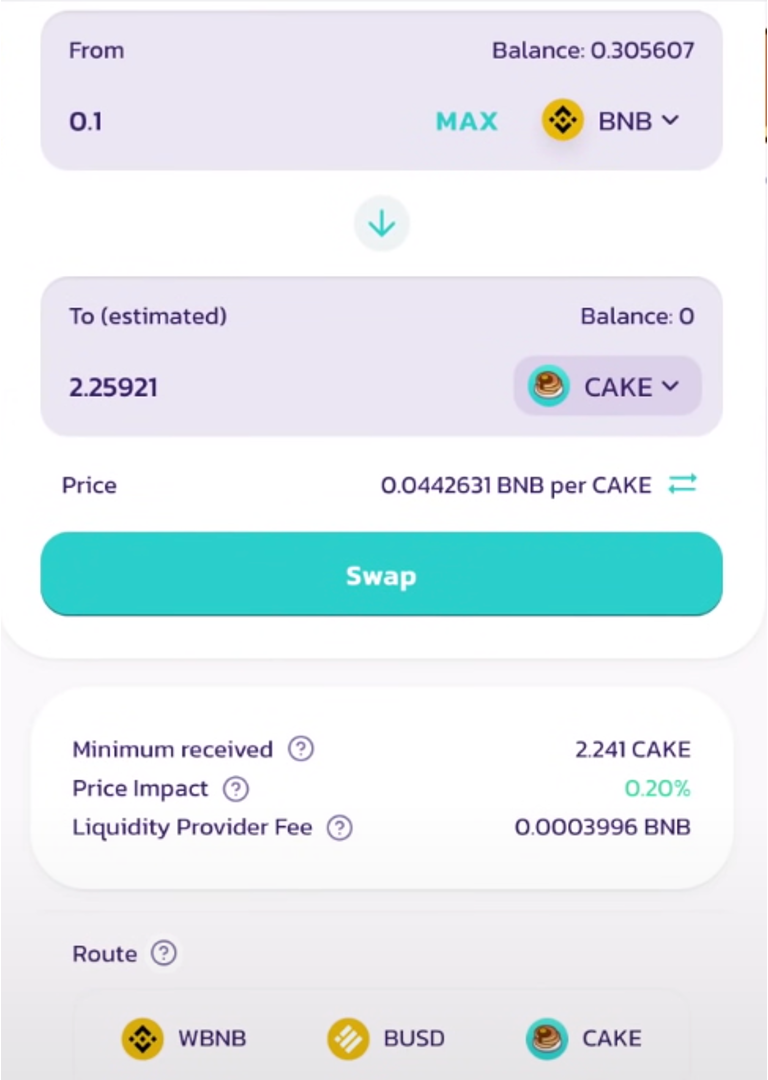Open the Liquidity Provider Fee tooltip
768x1080 pixels.
(339, 827)
